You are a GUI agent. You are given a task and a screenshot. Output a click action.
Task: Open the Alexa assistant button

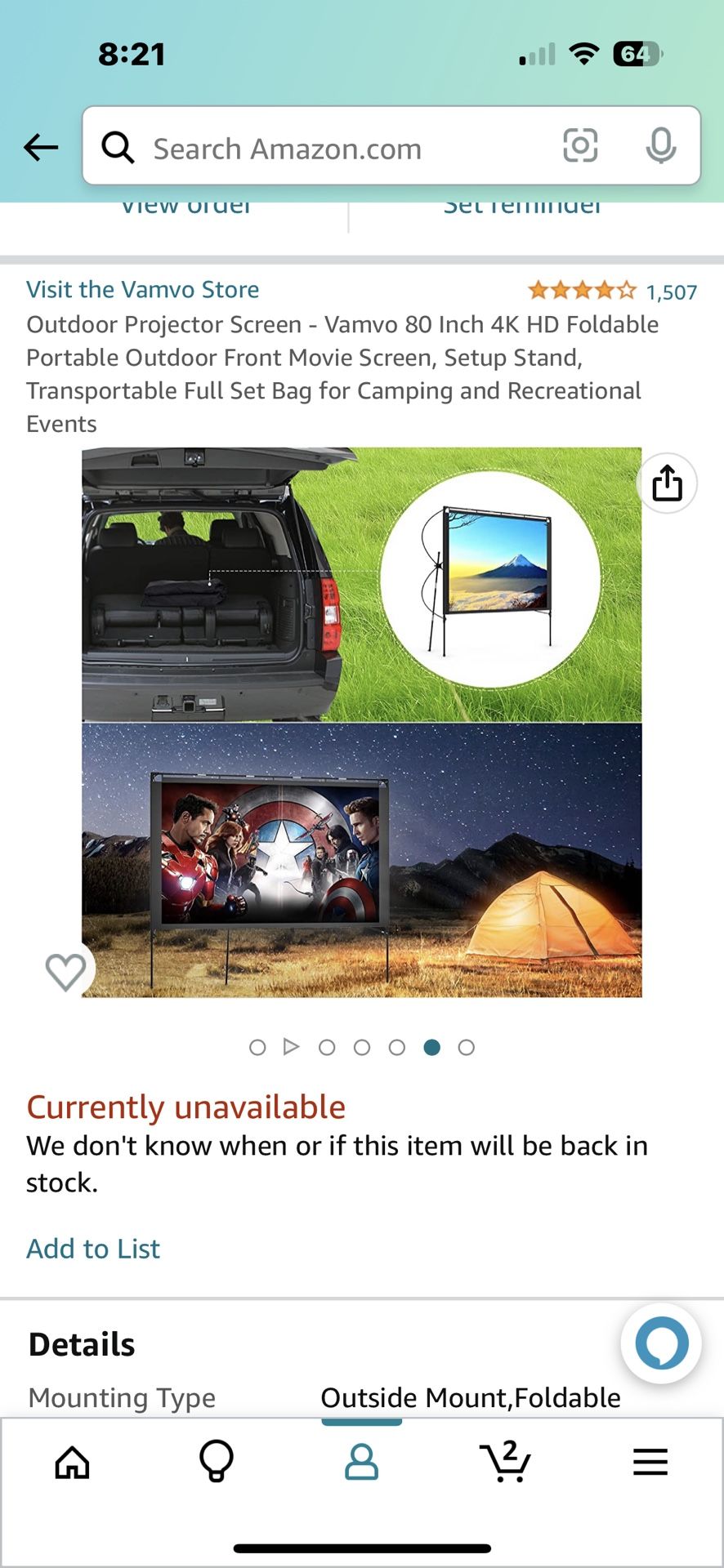coord(661,1343)
